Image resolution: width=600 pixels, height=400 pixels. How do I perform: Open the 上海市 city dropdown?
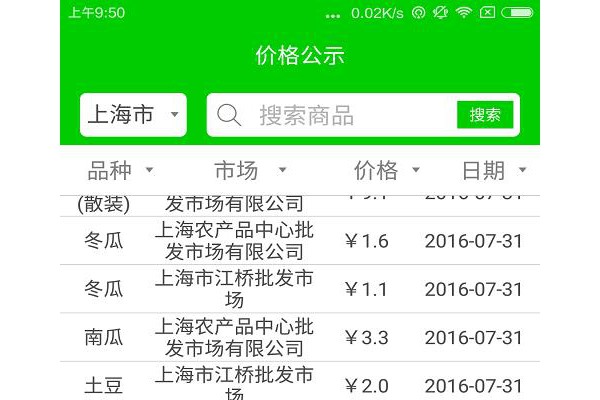click(x=133, y=114)
